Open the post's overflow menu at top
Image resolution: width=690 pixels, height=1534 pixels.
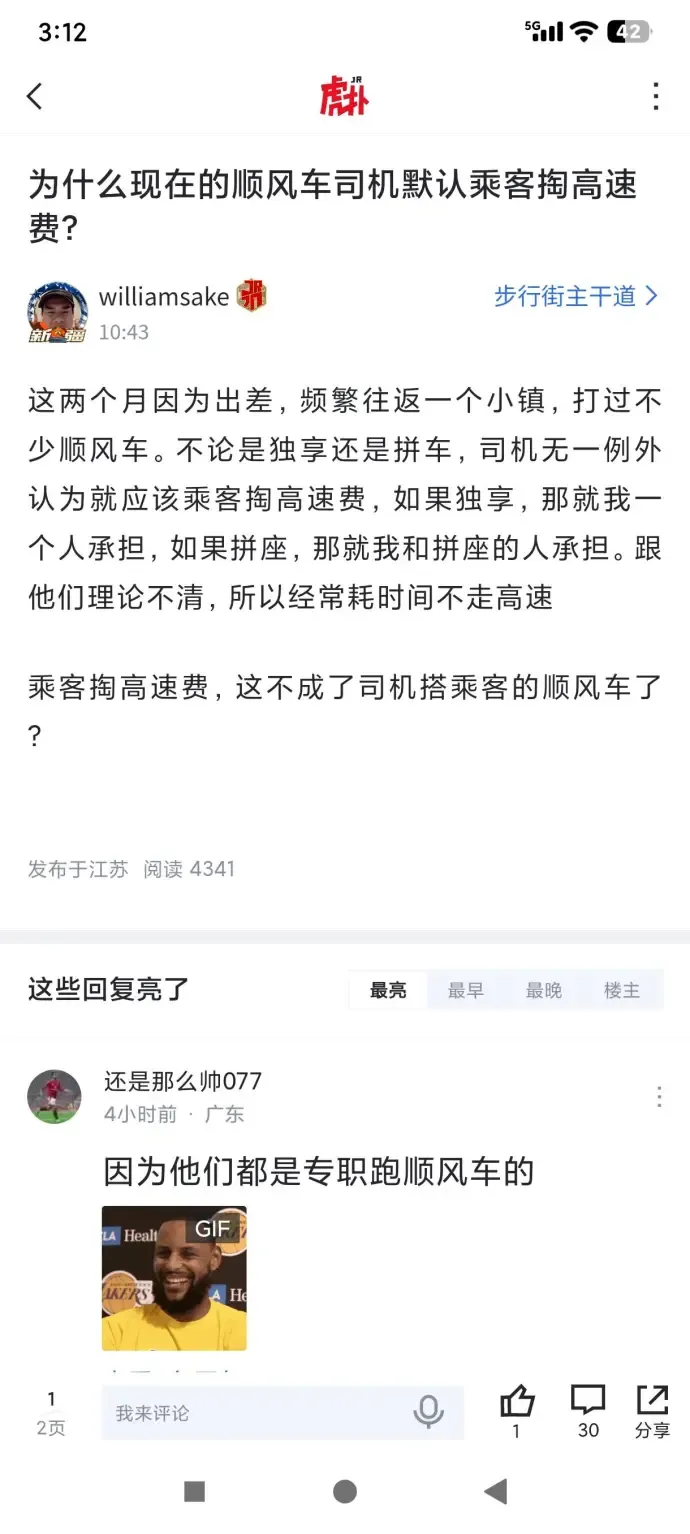pos(655,97)
